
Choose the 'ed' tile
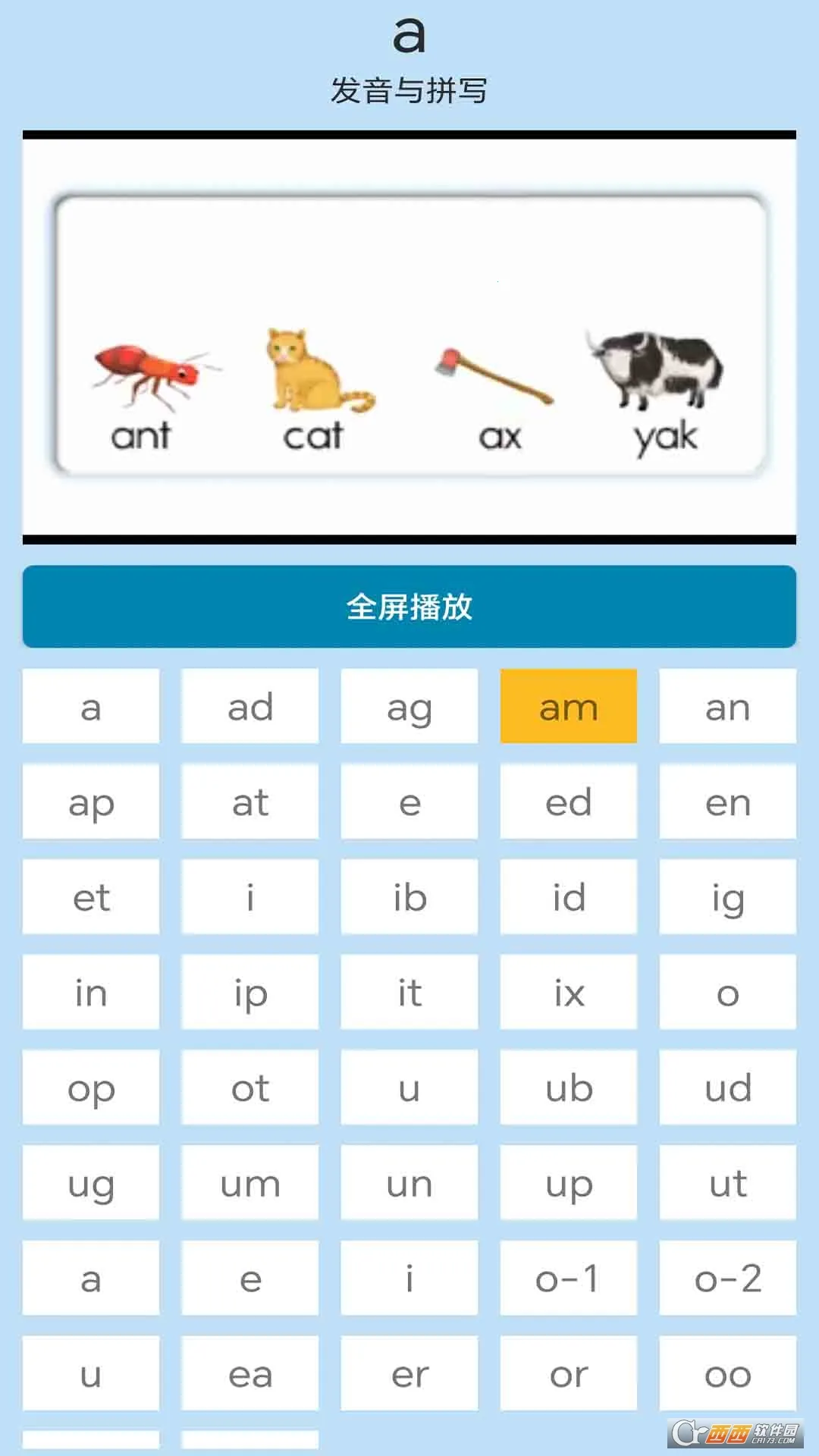click(x=568, y=802)
